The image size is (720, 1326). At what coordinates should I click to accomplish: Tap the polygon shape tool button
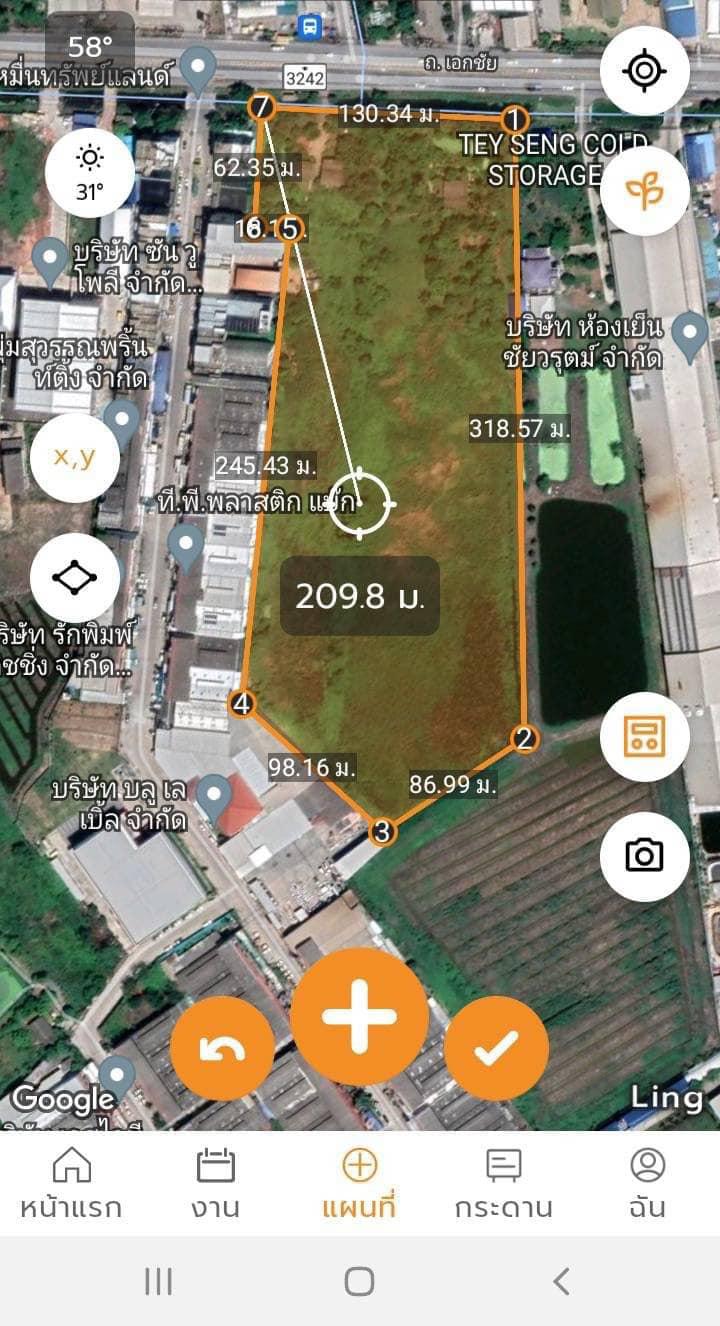[x=75, y=578]
